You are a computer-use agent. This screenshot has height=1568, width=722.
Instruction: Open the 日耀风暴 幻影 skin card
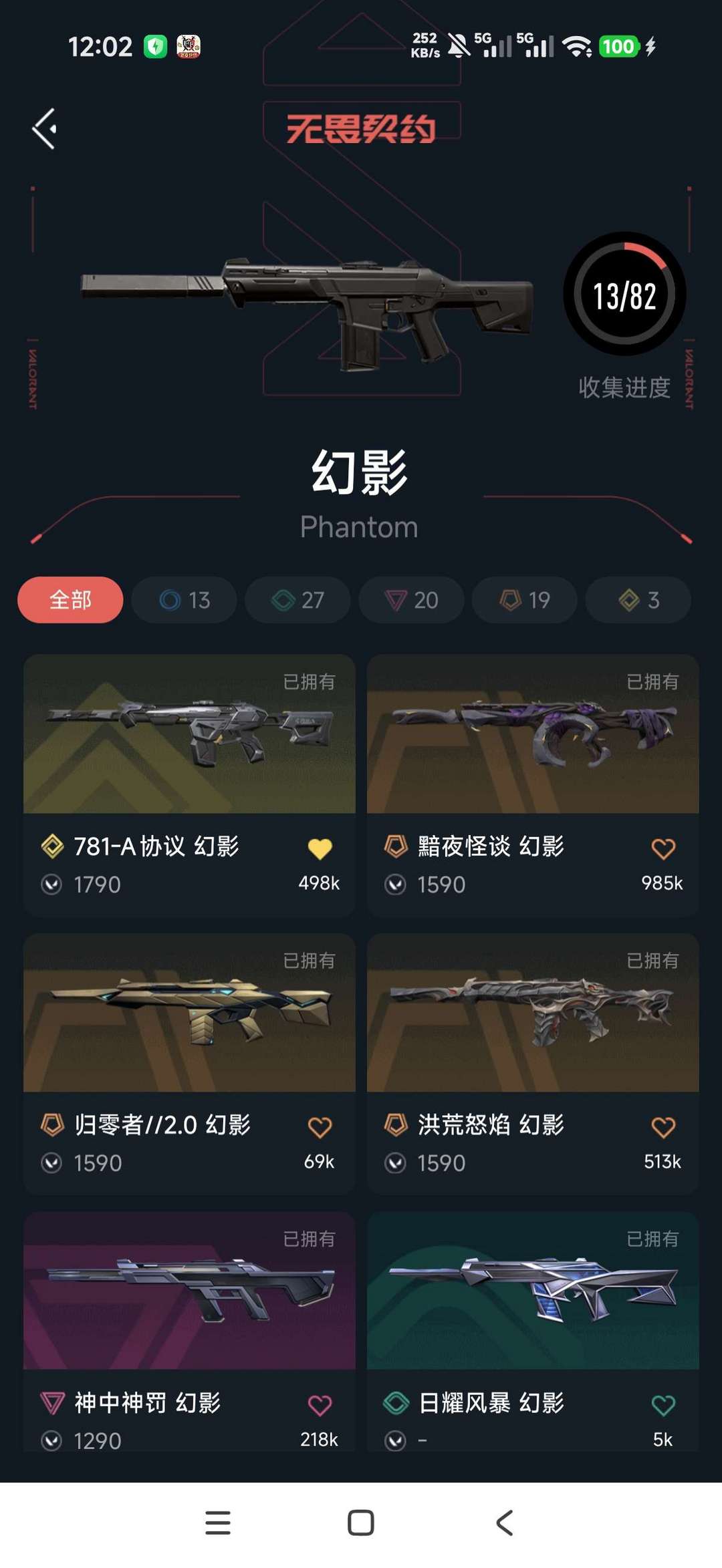(533, 1291)
